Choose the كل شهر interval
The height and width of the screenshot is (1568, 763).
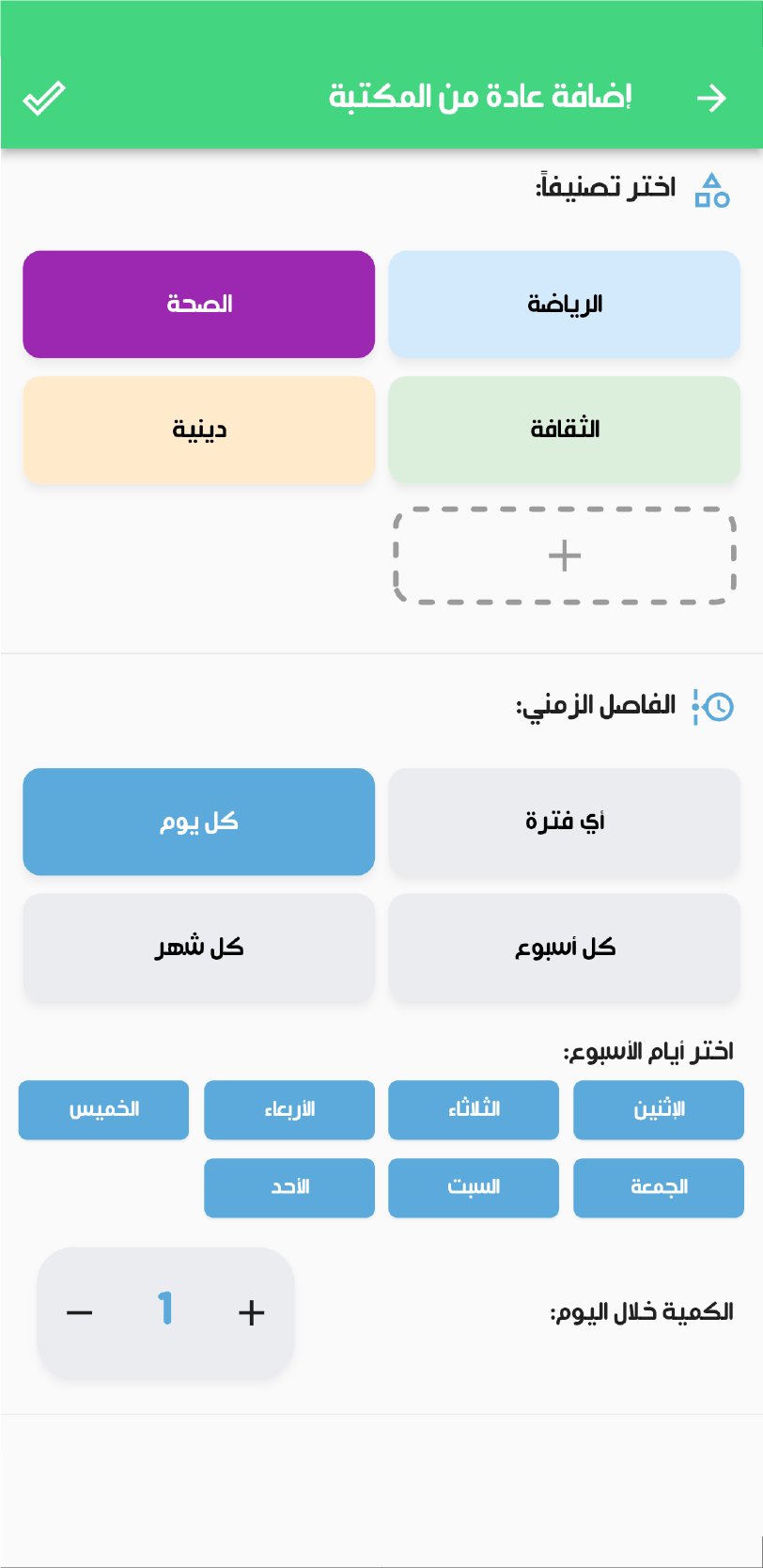coord(198,947)
